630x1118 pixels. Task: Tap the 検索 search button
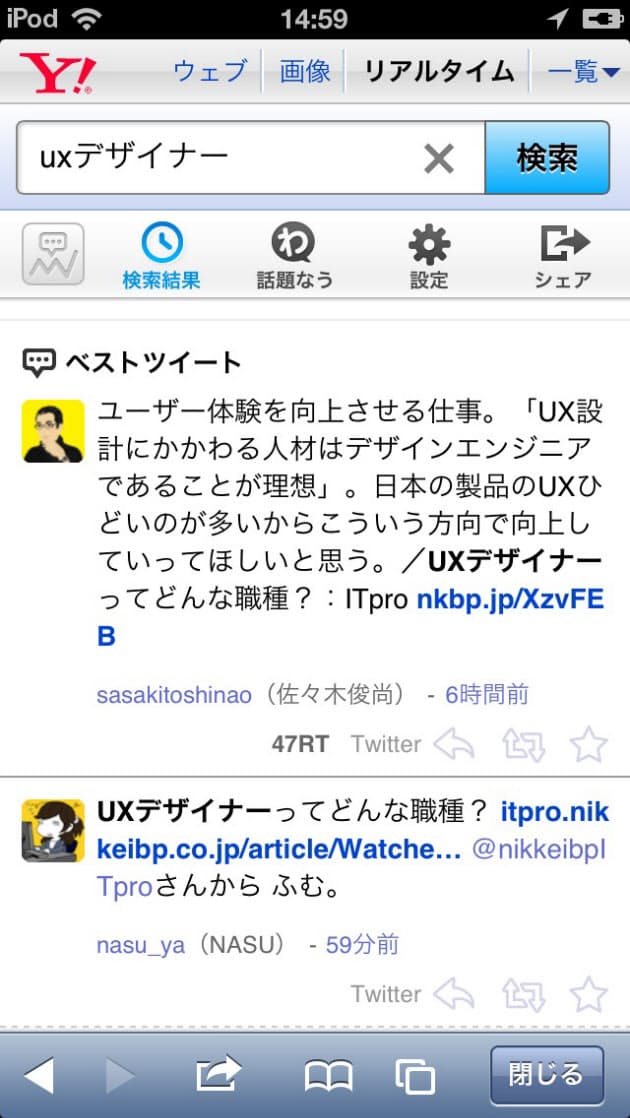point(547,158)
